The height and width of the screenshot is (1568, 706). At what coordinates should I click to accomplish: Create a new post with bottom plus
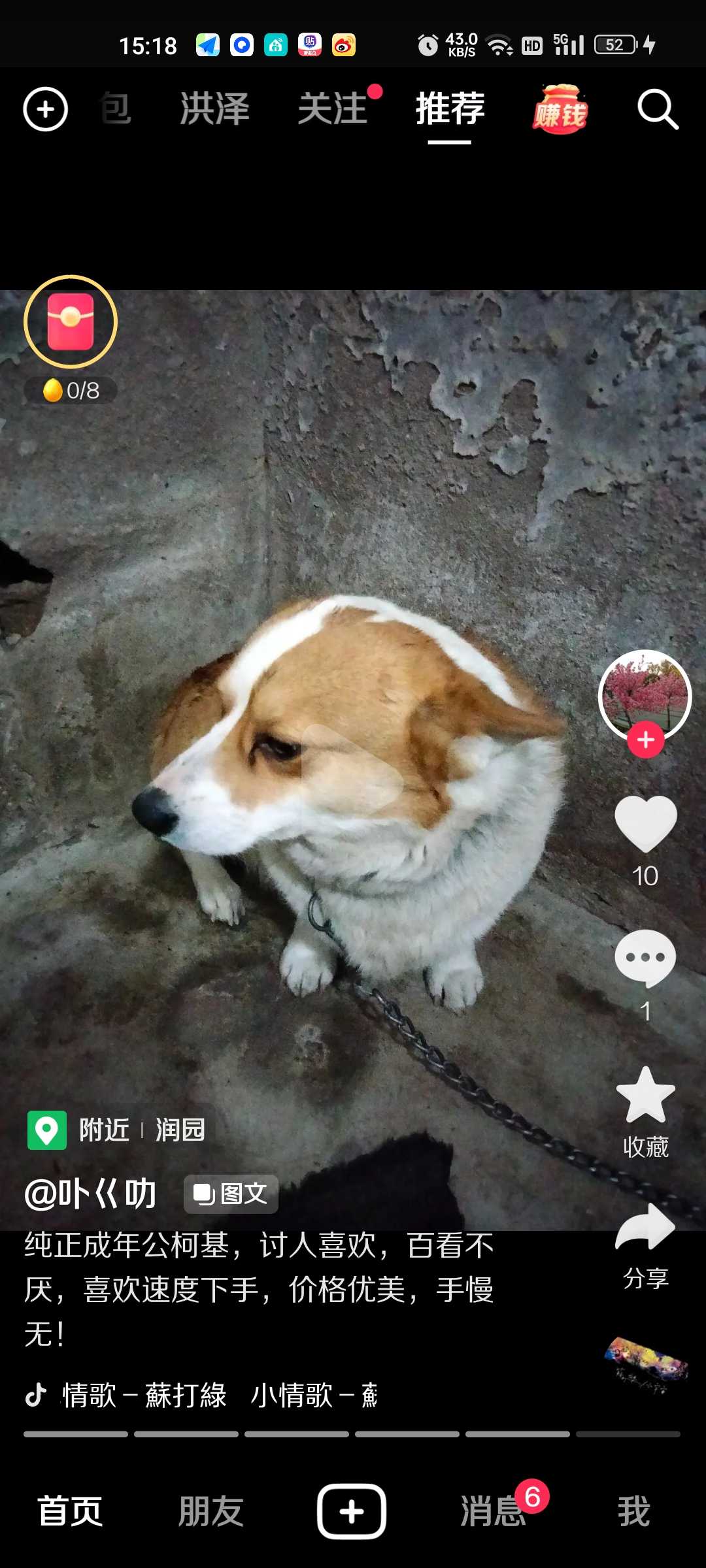pos(352,1511)
